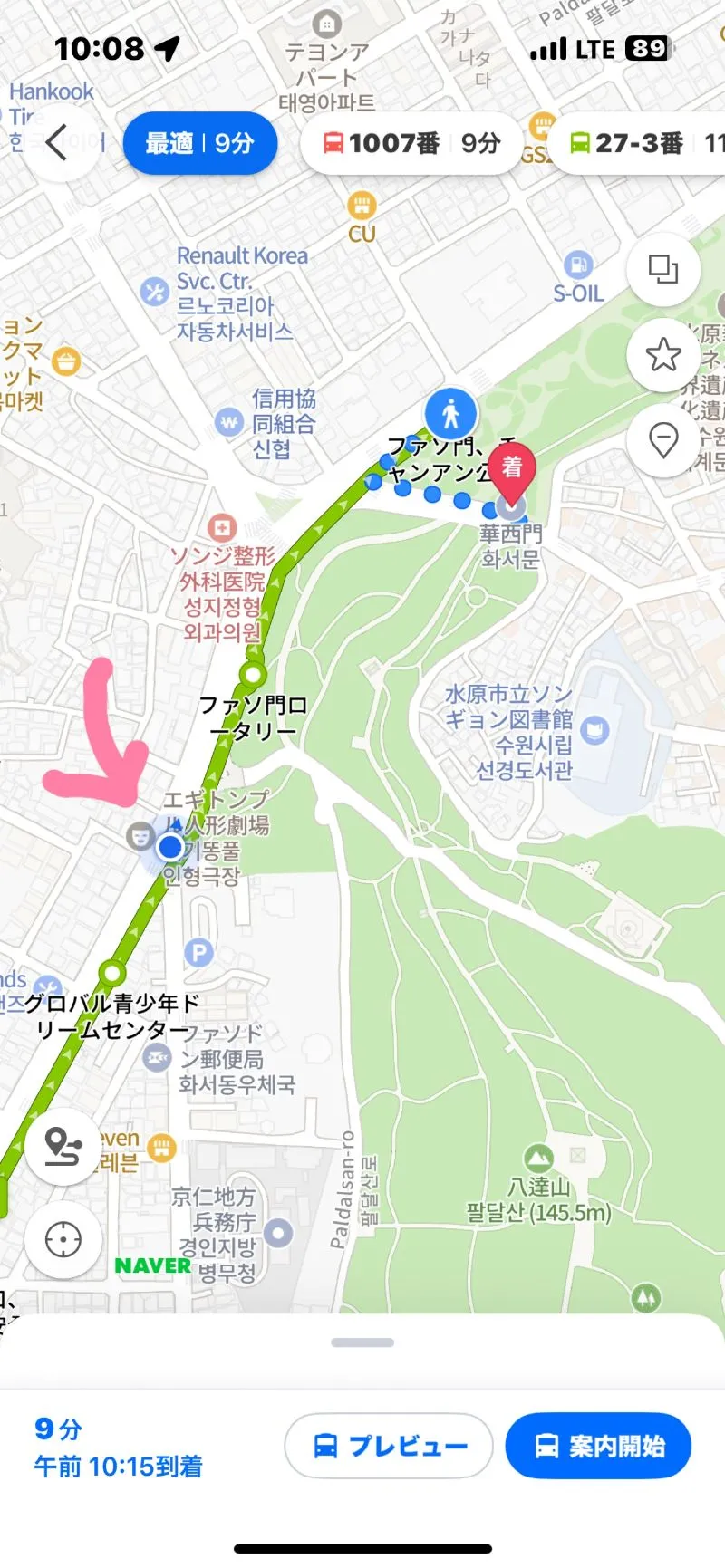725x1568 pixels.
Task: Open the map layers button
Action: pos(662,269)
